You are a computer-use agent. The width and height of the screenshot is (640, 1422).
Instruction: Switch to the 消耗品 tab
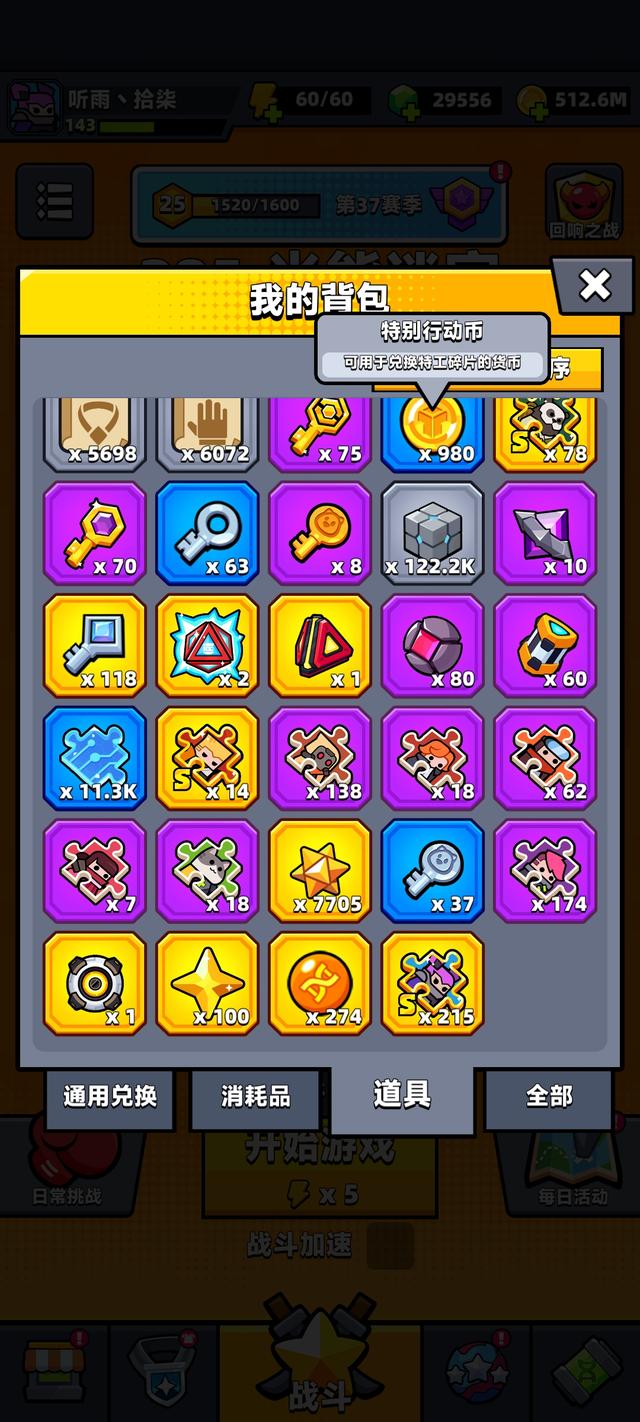pos(256,1096)
